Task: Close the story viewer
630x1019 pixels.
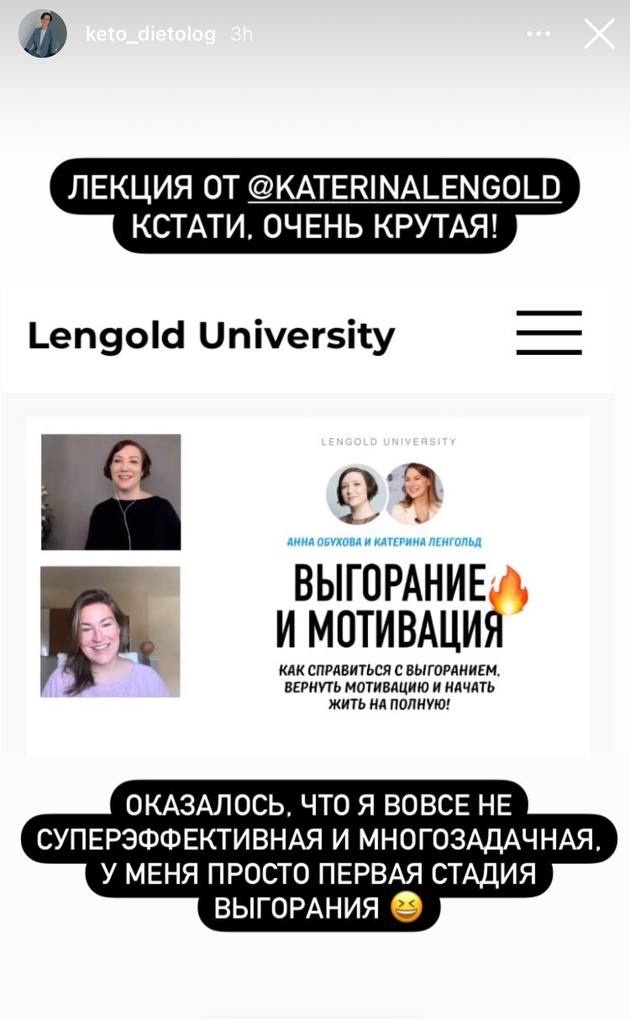Action: tap(599, 35)
